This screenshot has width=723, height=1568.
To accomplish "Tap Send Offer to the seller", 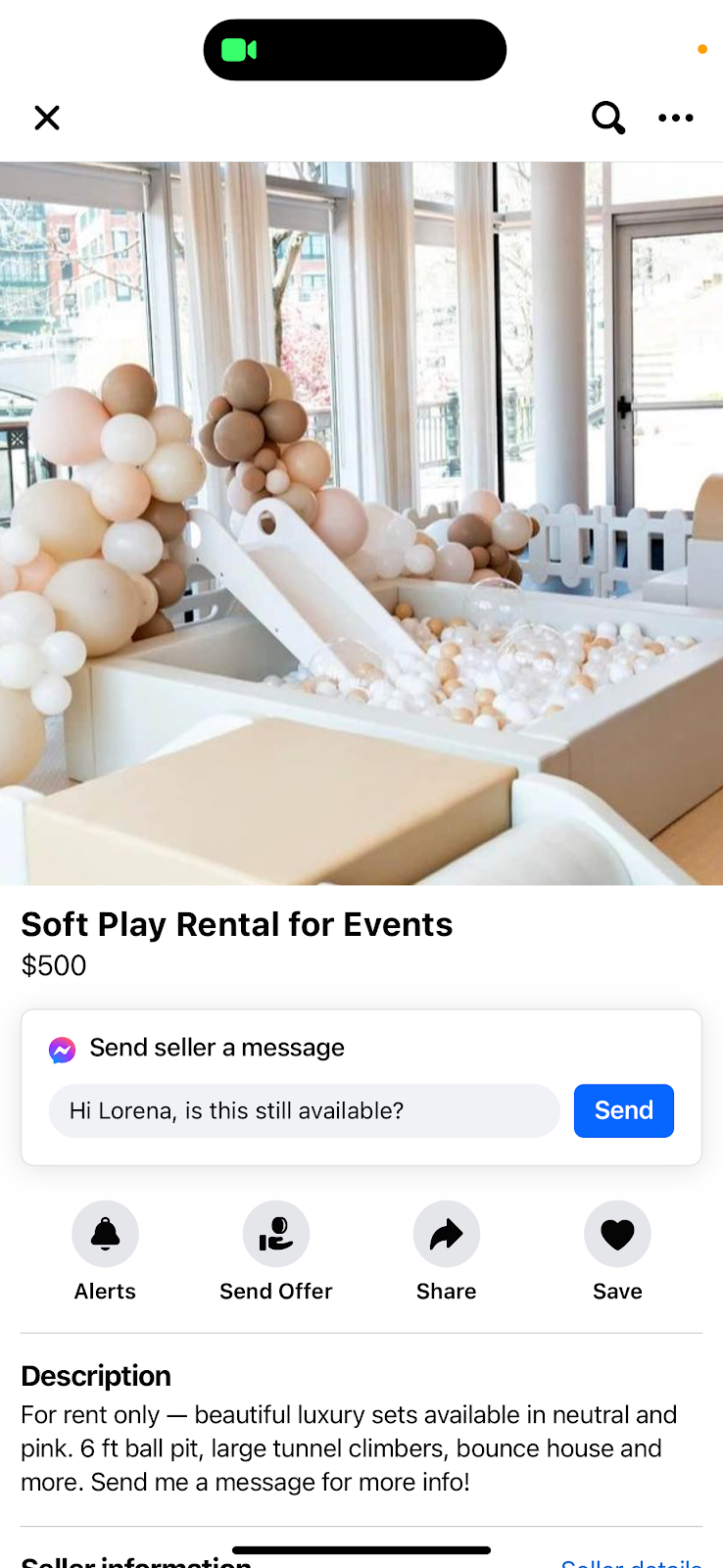I will [276, 1234].
